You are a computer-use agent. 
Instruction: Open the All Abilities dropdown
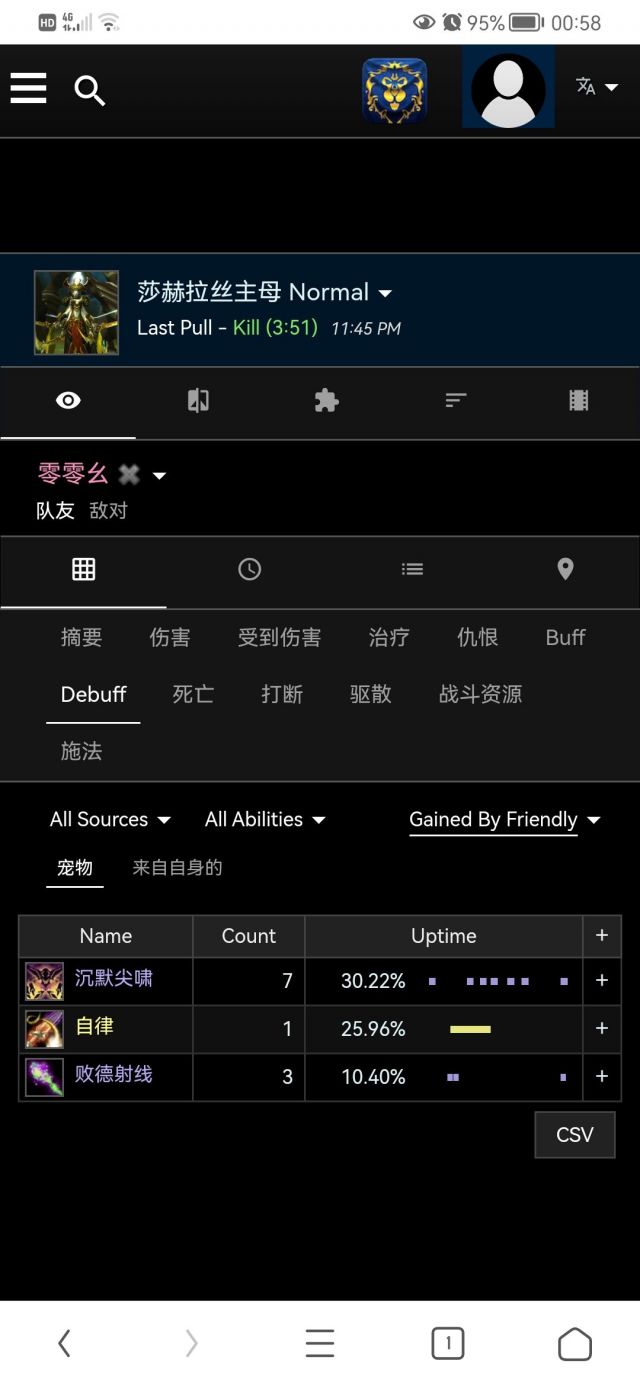point(265,819)
